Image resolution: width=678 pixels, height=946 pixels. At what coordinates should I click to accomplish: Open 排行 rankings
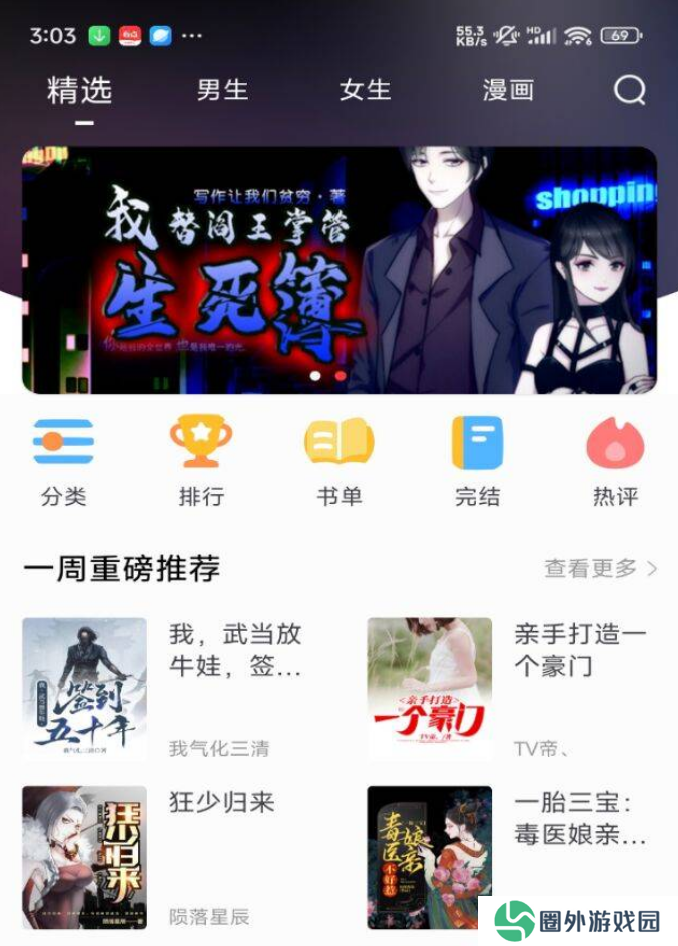click(x=201, y=462)
